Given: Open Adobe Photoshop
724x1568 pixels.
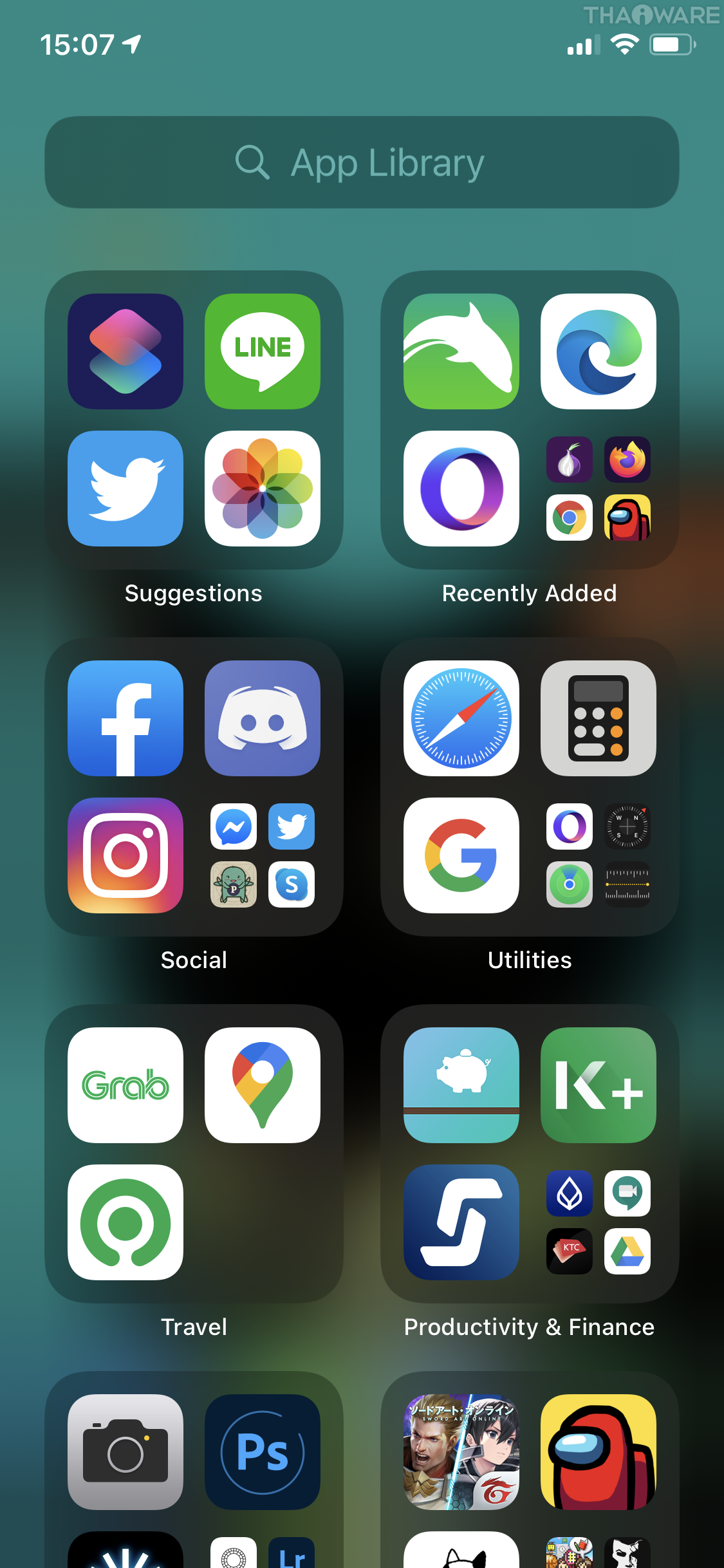Looking at the screenshot, I should 263,1452.
